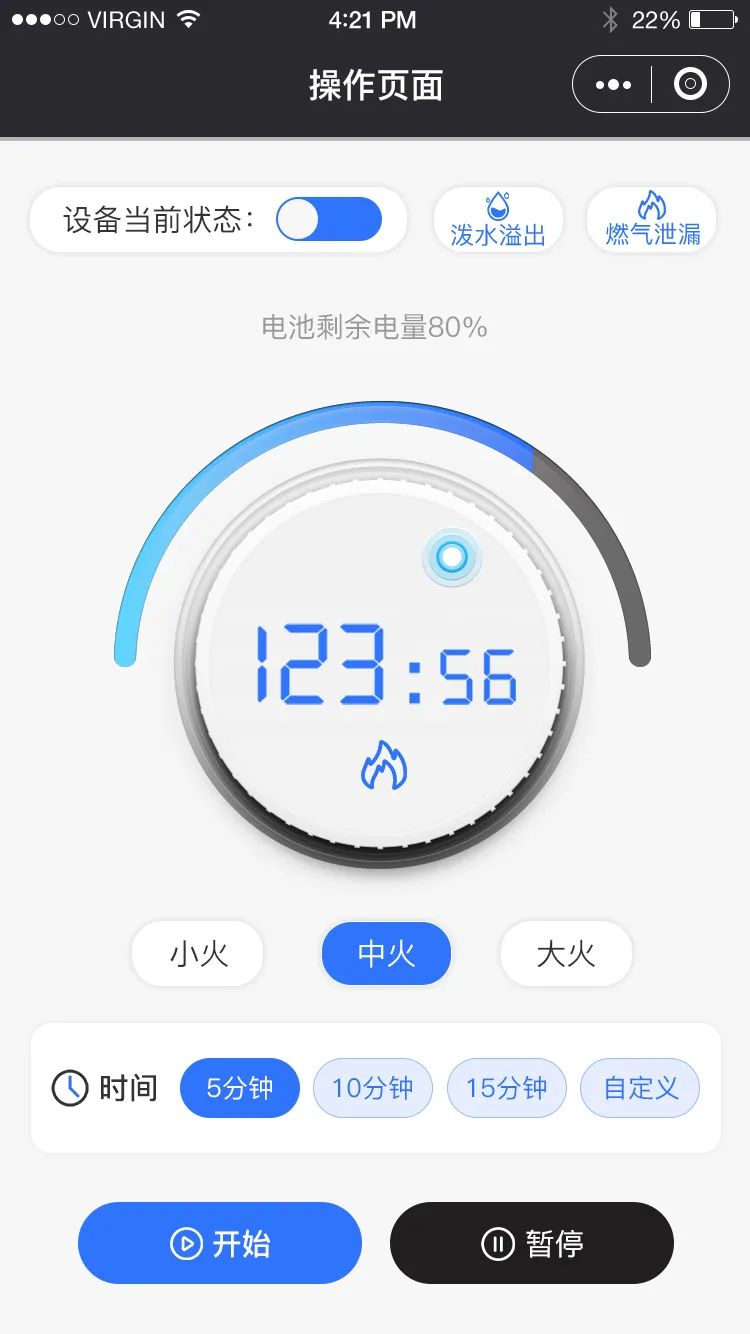Select 中火 medium heat

386,954
